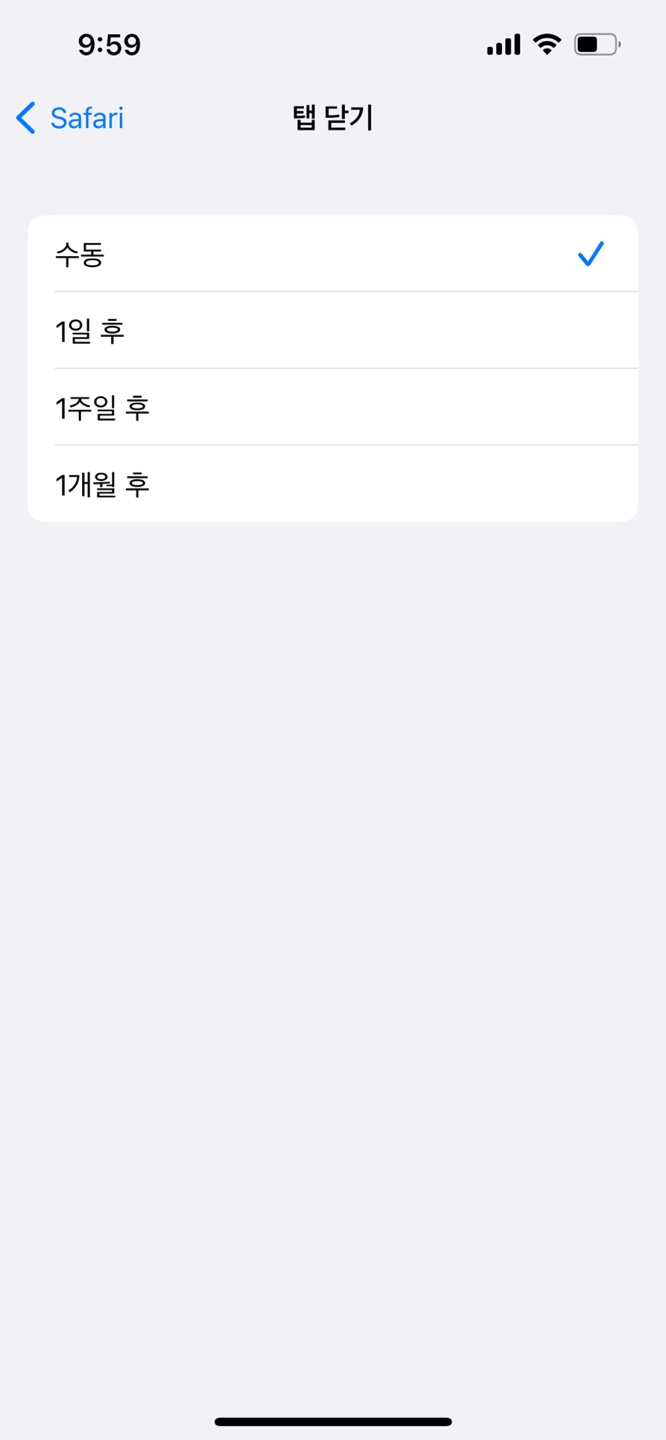Choose 1일 후 for closing tabs
This screenshot has height=1440, width=666.
(333, 331)
